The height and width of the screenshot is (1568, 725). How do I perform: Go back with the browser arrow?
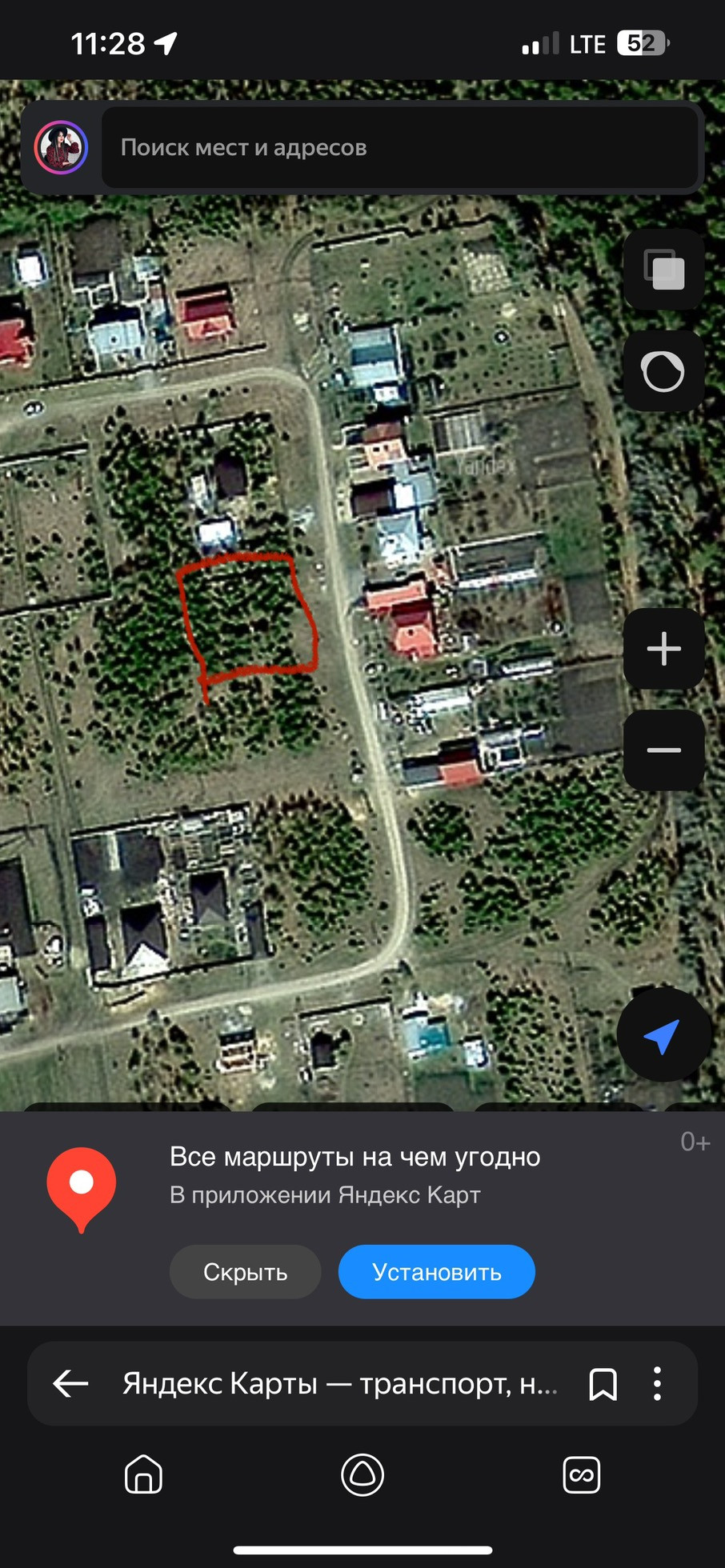click(70, 1383)
